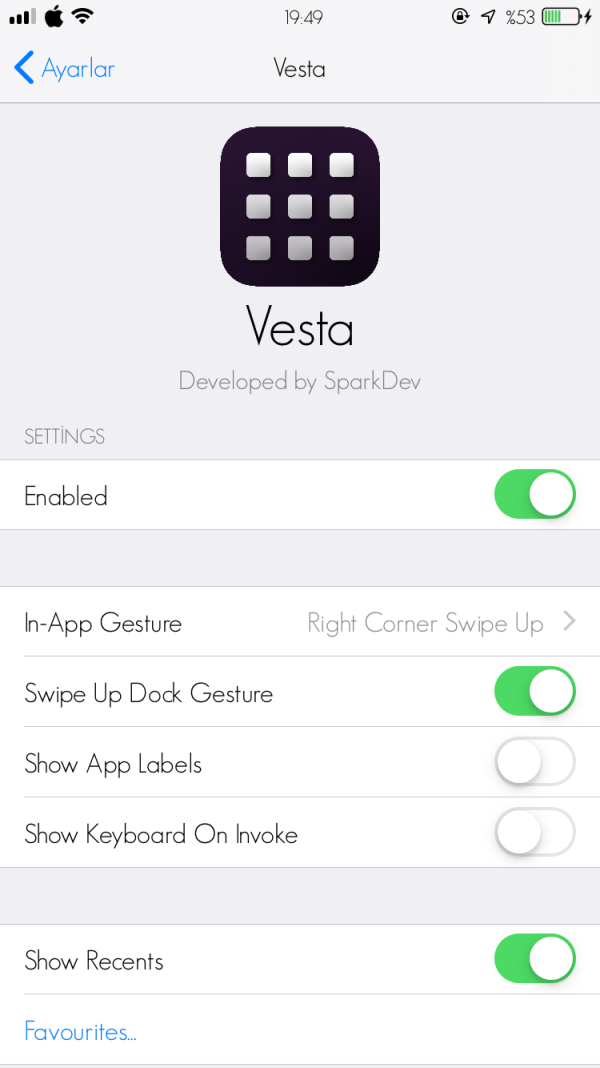Open the Favourites link
Screen dimensions: 600x1068
click(80, 1031)
